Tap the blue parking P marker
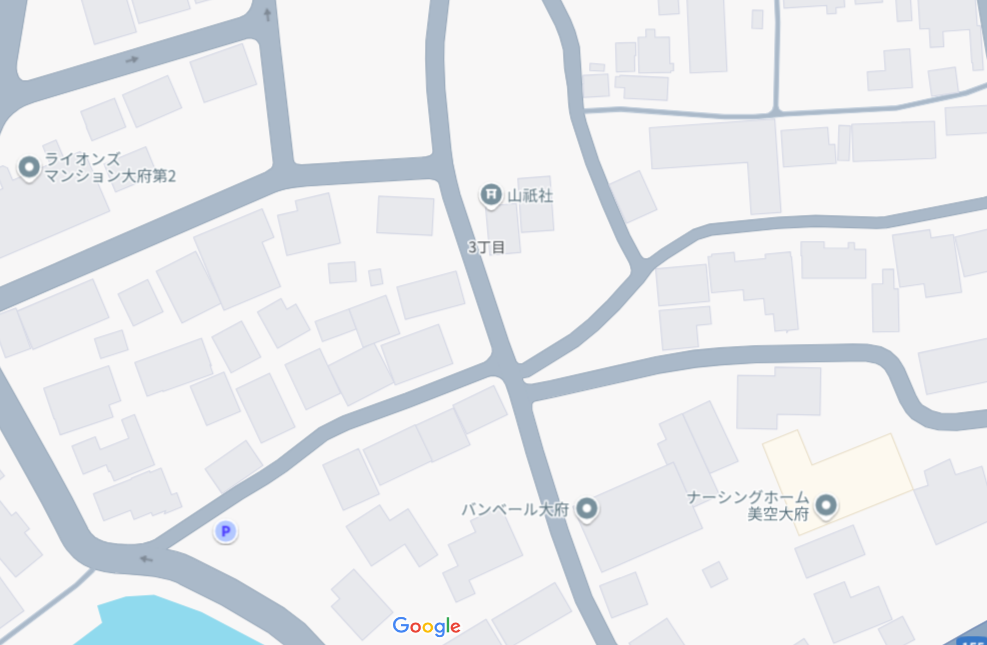 click(x=226, y=532)
